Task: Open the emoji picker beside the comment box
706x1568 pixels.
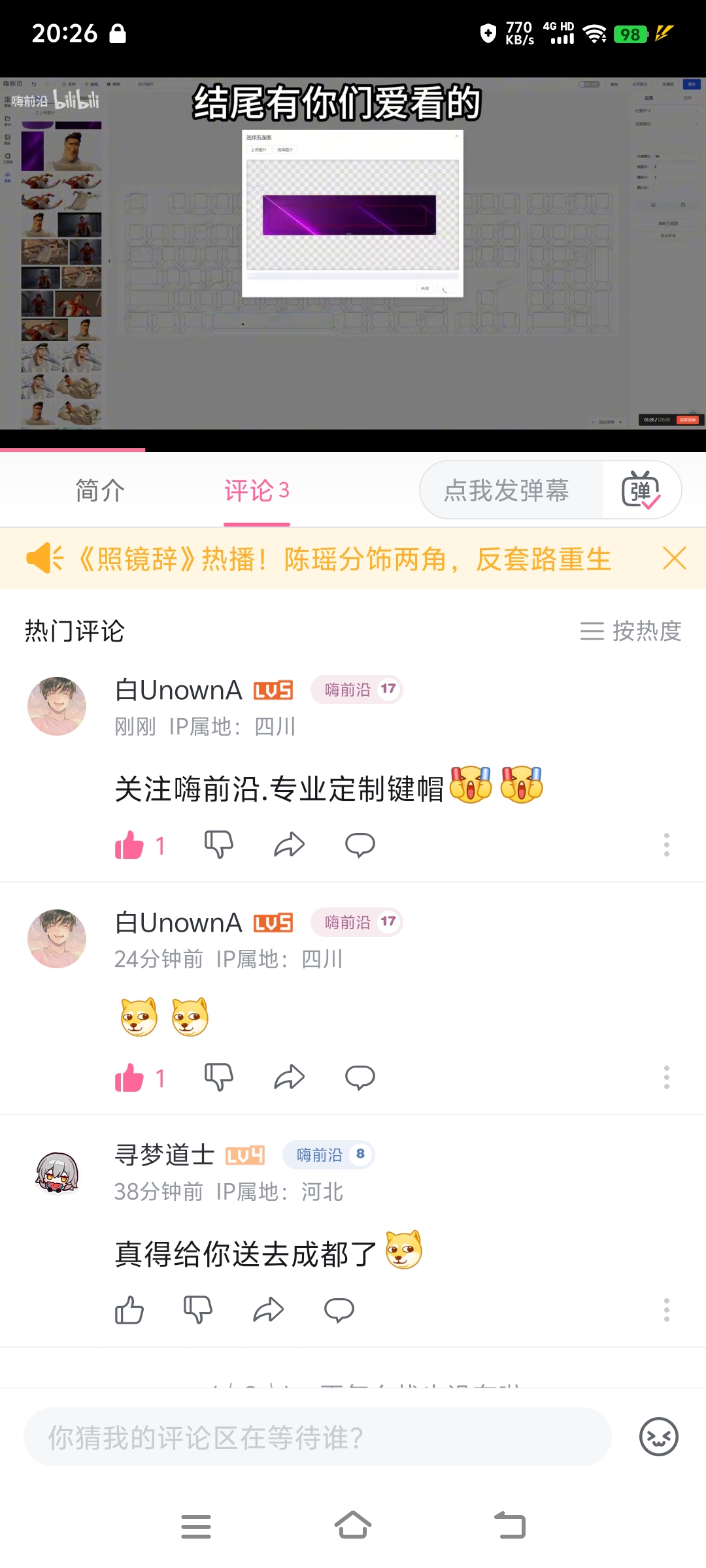Action: click(x=658, y=1437)
